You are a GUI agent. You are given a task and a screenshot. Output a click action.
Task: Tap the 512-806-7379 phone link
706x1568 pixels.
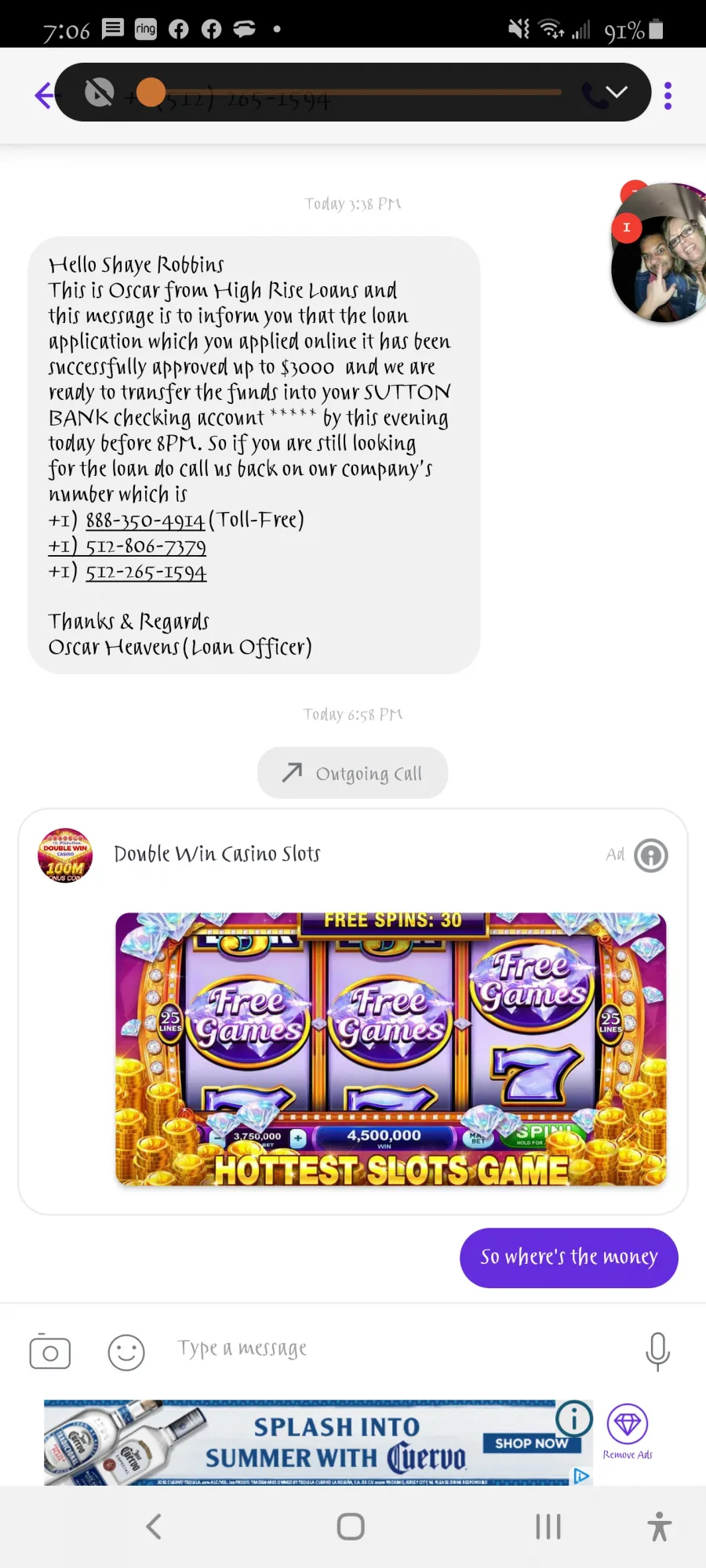click(146, 546)
